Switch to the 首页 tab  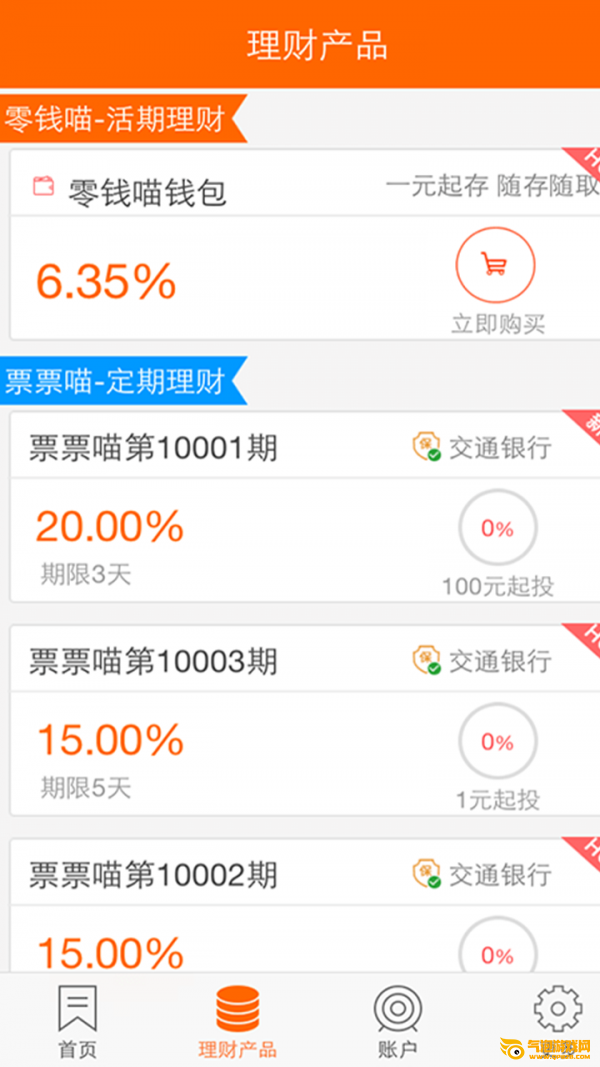(x=77, y=1020)
